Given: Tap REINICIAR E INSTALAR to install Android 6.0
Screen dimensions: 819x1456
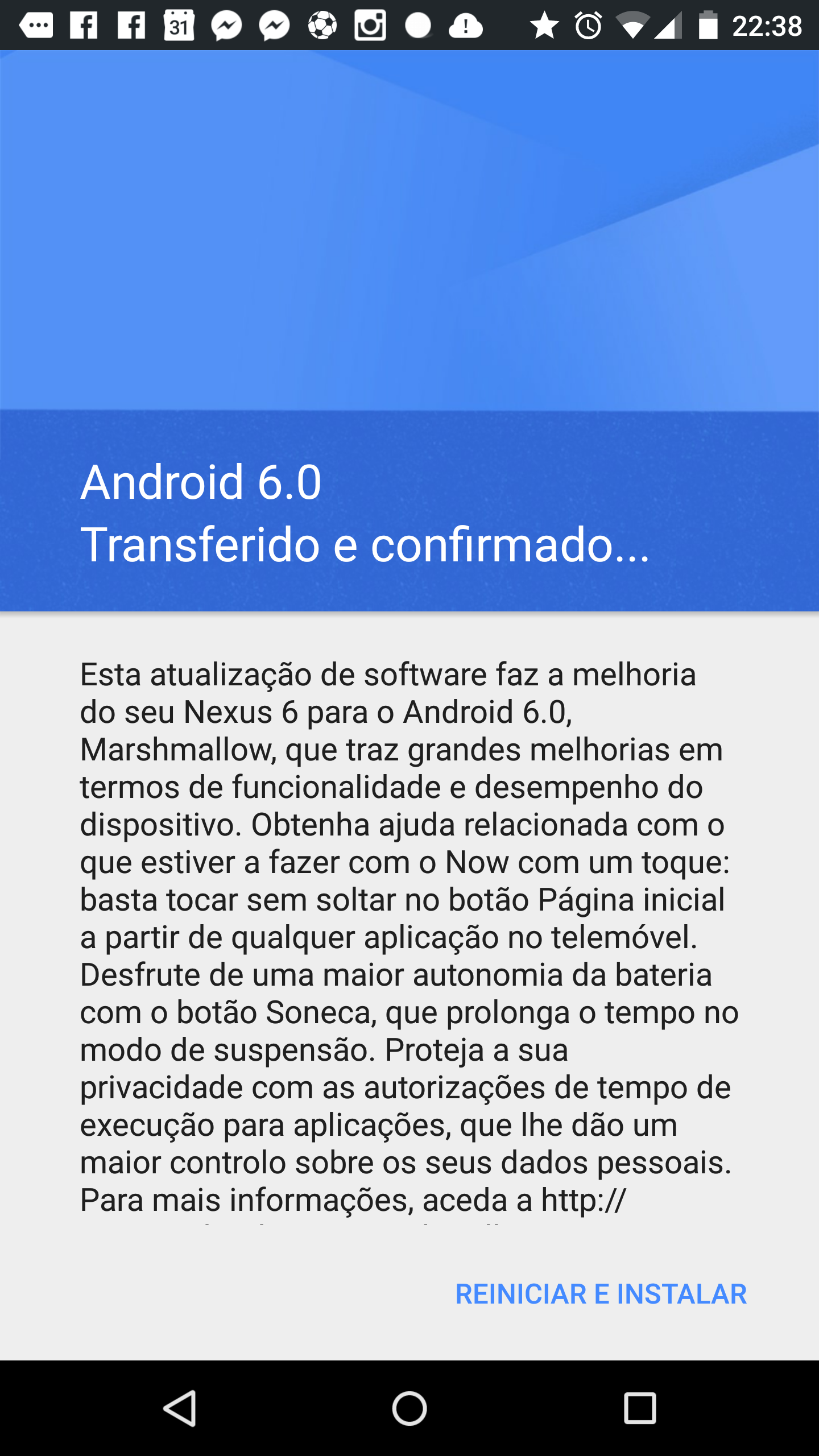Looking at the screenshot, I should (601, 1294).
